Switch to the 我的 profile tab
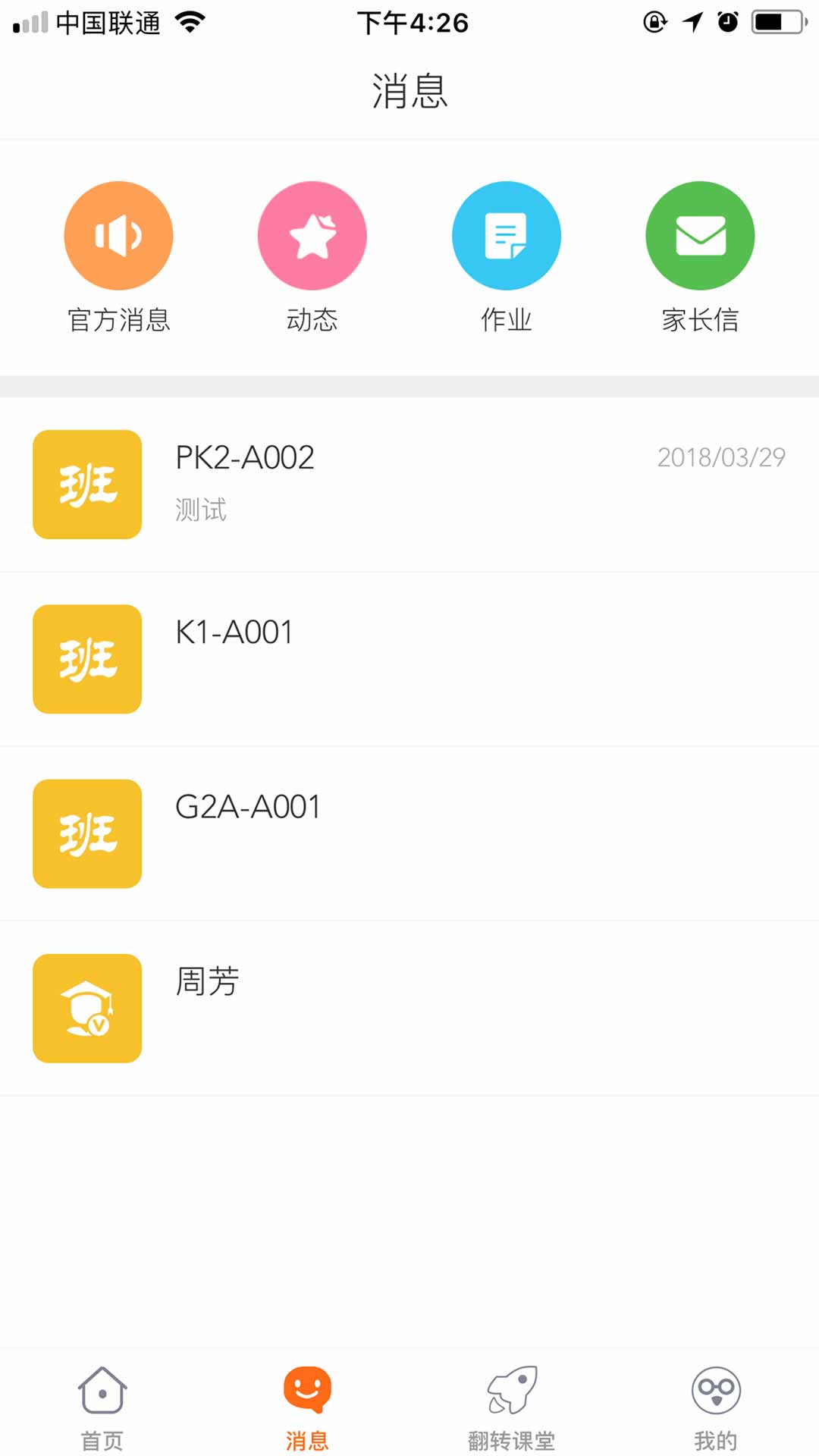 coord(716,1406)
